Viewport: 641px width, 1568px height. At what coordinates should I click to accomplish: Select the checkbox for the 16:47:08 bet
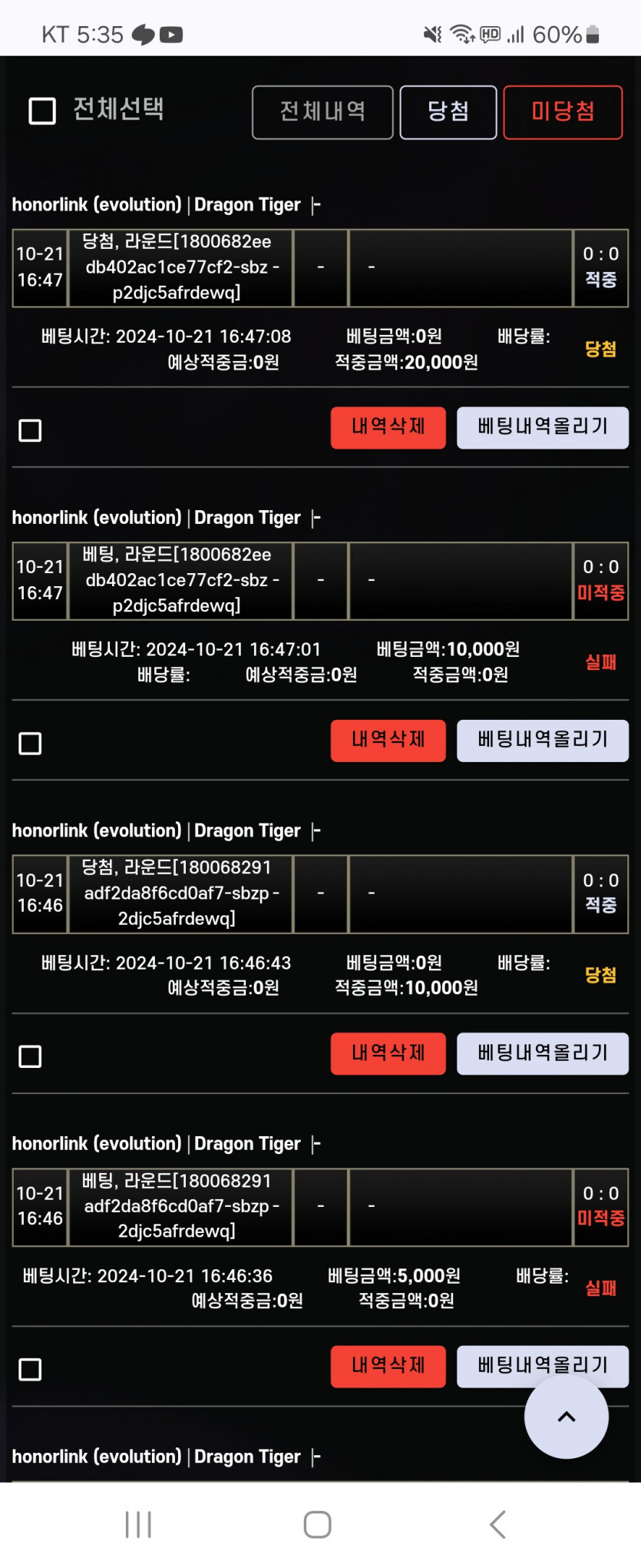30,430
